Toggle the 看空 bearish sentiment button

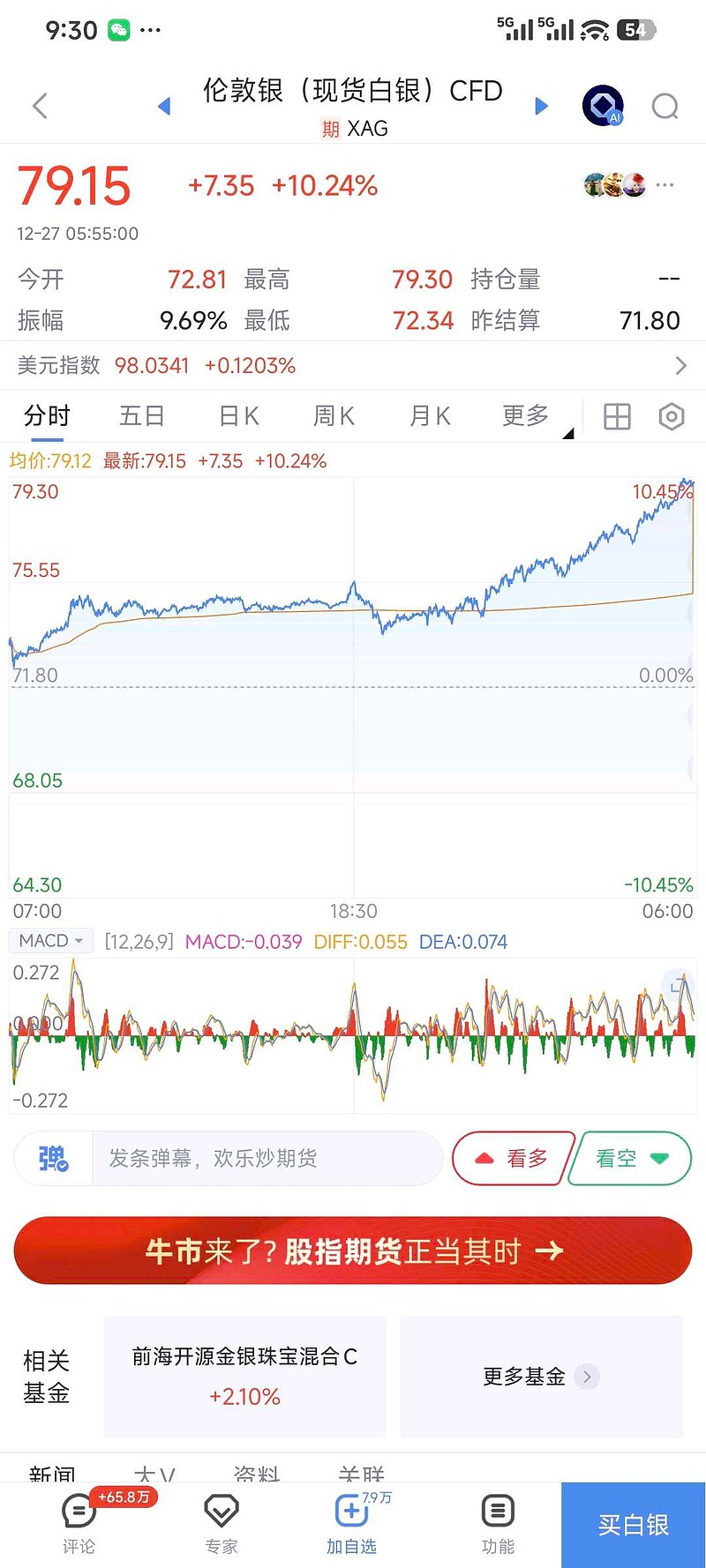[x=629, y=1158]
